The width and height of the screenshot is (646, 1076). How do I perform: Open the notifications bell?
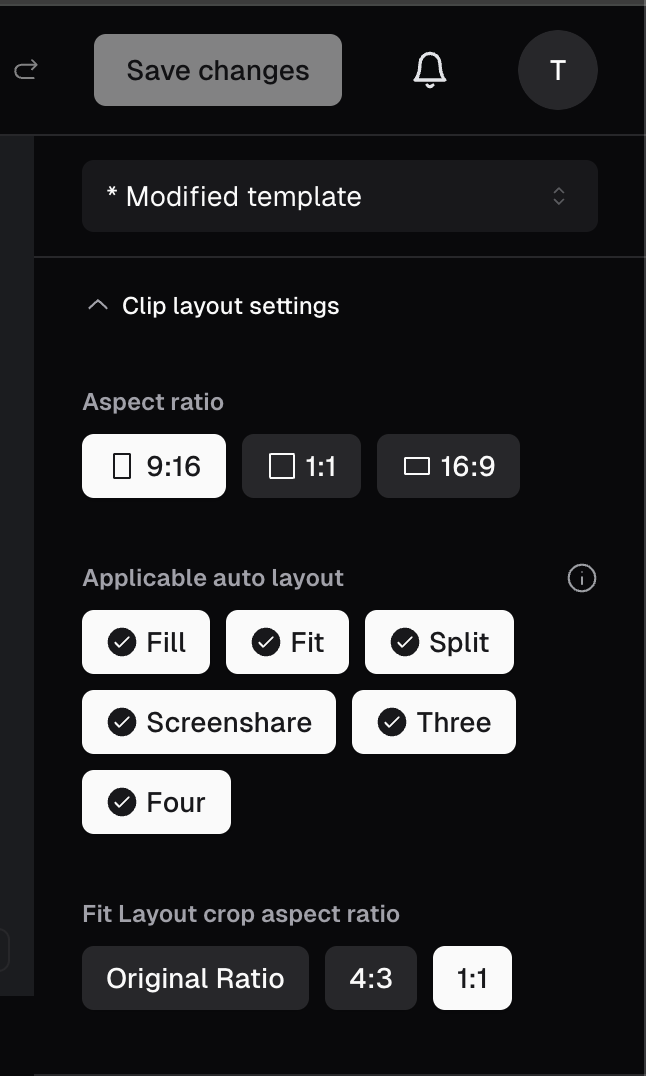(x=430, y=70)
